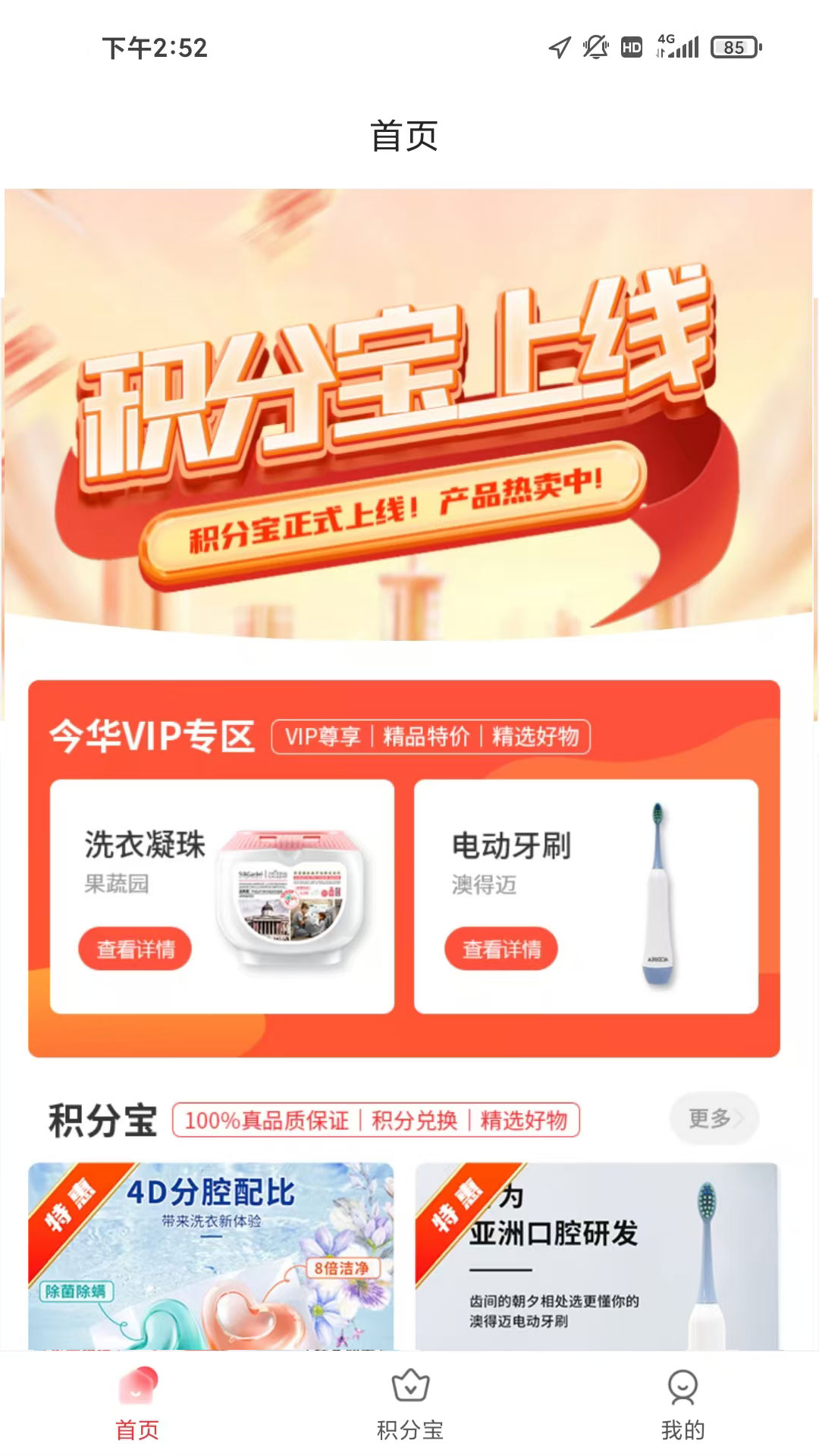
Task: Open the 积分宝上线 promotional banner
Action: pos(408,416)
